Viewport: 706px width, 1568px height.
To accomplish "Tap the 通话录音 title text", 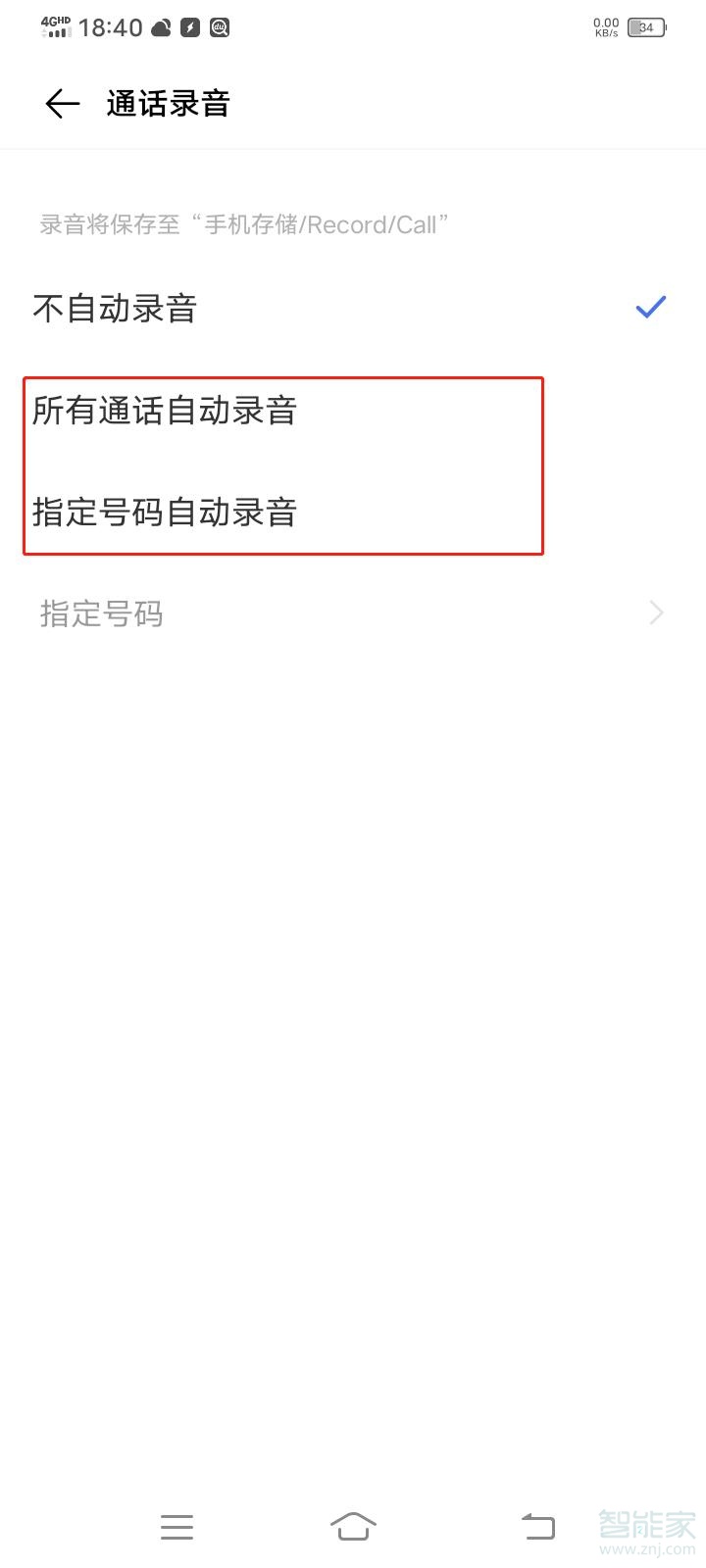I will pos(167,103).
